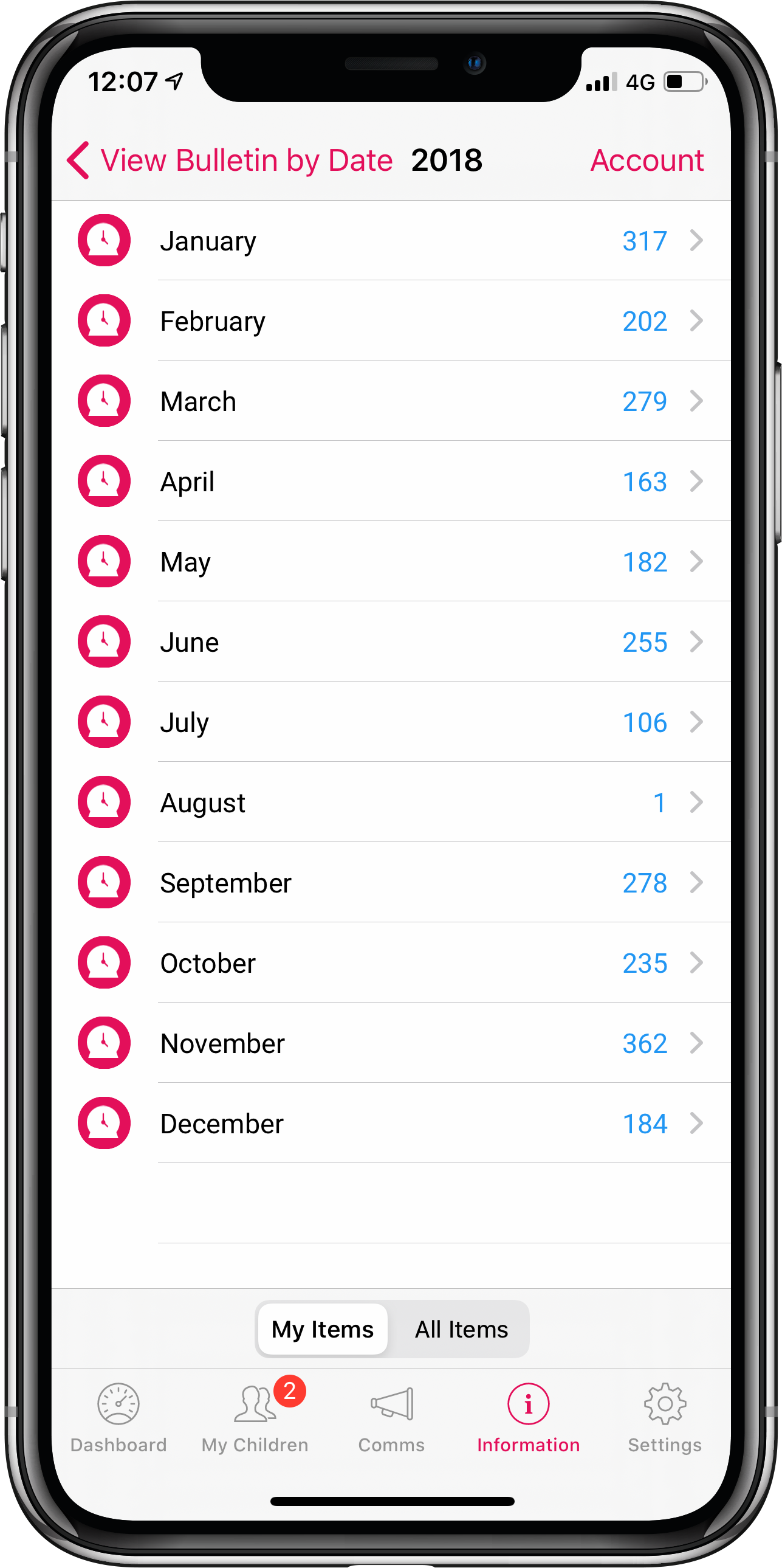Open September bulletins
This screenshot has width=782, height=1568.
[x=391, y=883]
